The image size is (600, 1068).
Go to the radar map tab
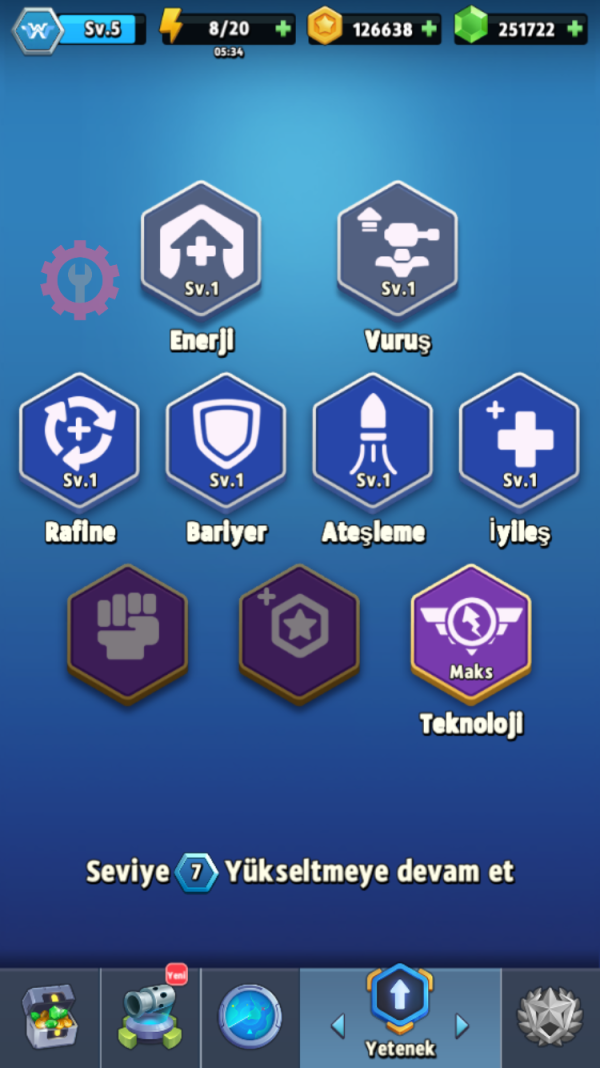(250, 1018)
